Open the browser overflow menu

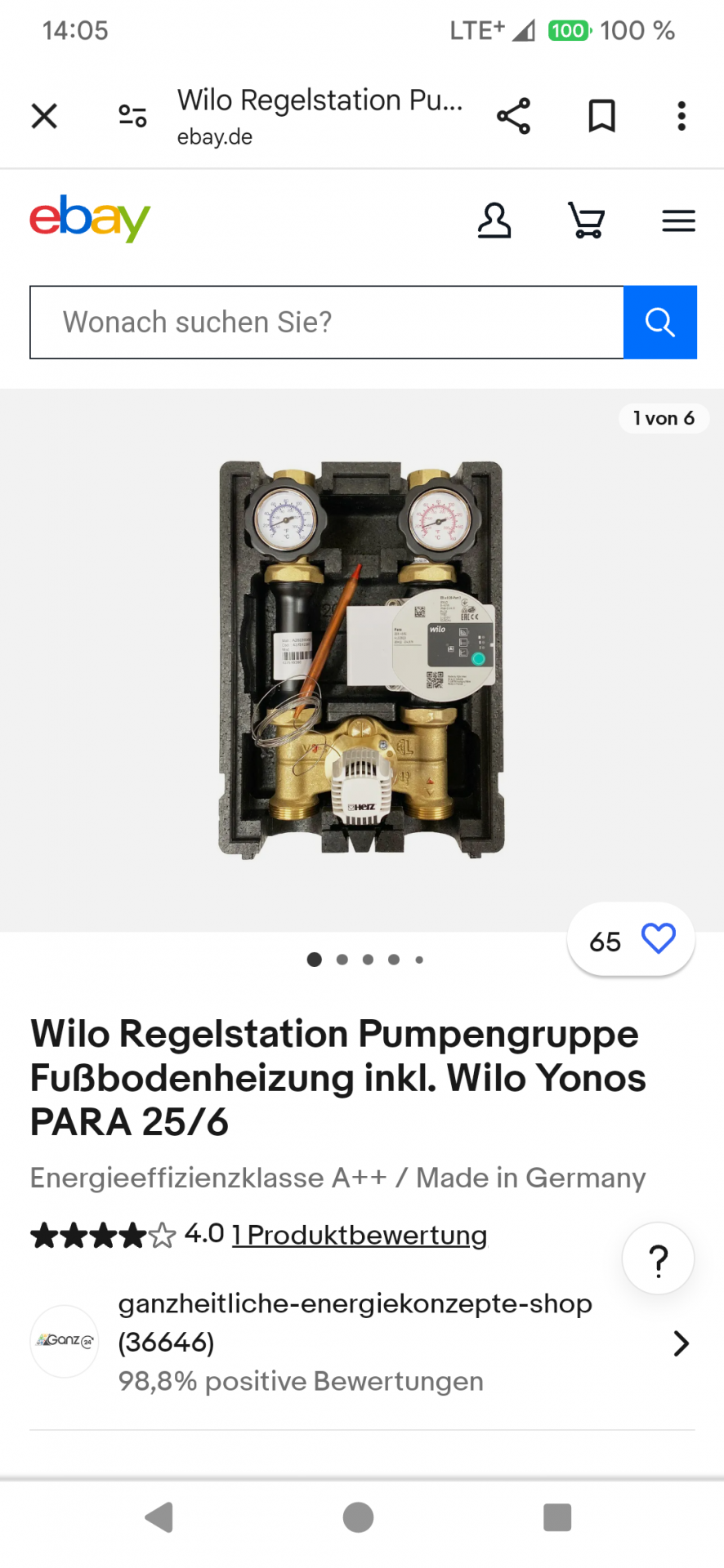pos(681,116)
